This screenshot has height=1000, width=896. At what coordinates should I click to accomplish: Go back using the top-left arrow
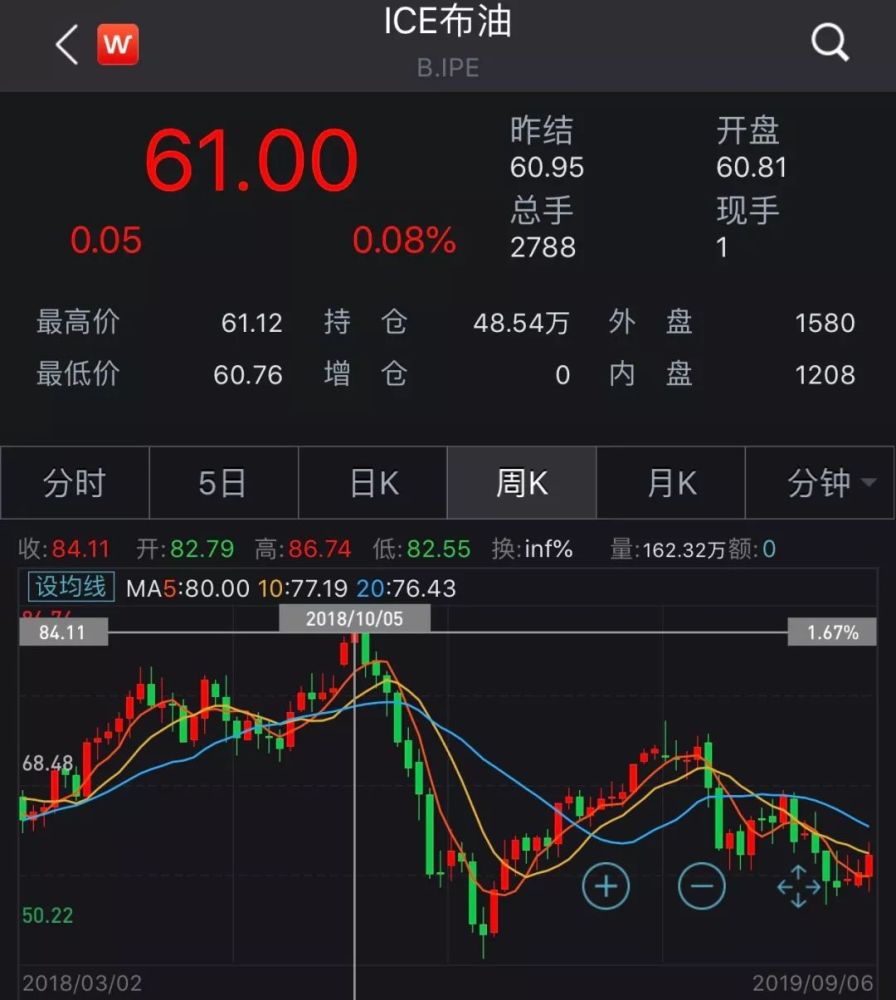click(x=66, y=45)
